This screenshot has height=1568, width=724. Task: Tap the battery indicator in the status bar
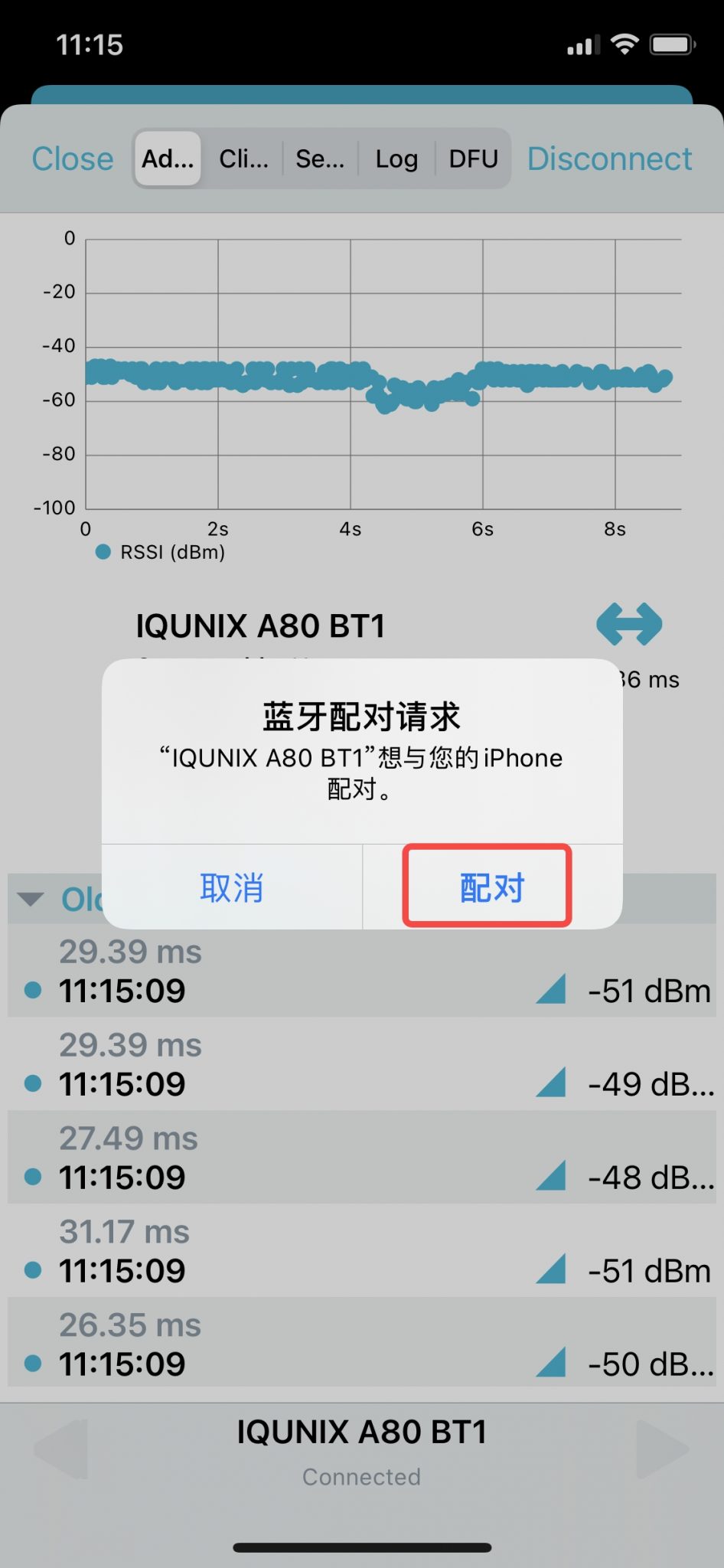(672, 44)
